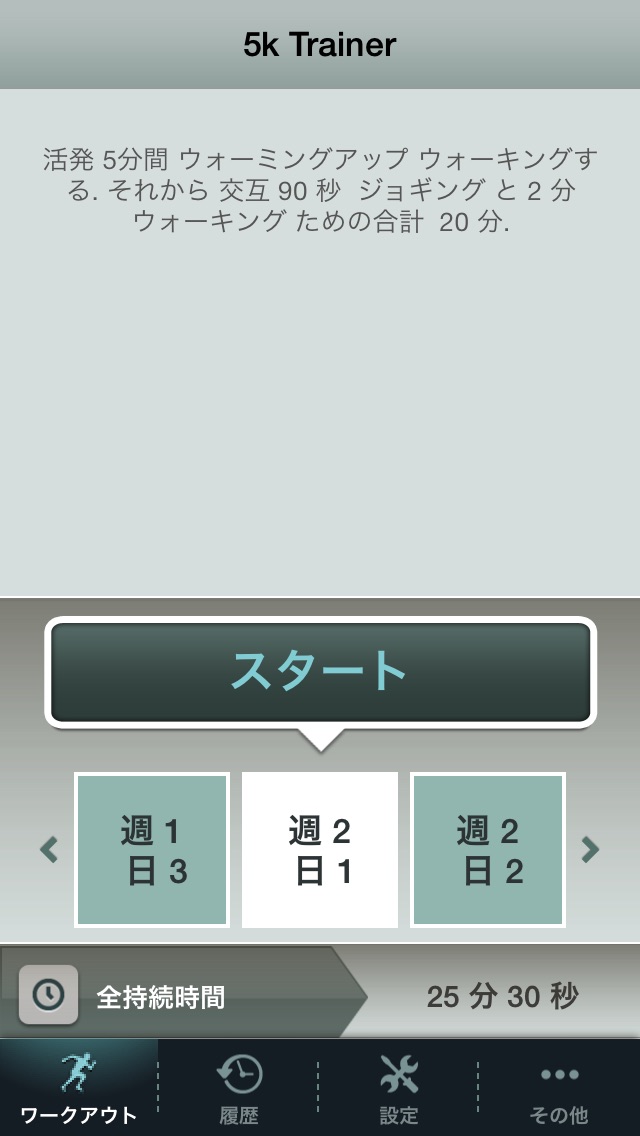Open the その他 more tab

[559, 1088]
